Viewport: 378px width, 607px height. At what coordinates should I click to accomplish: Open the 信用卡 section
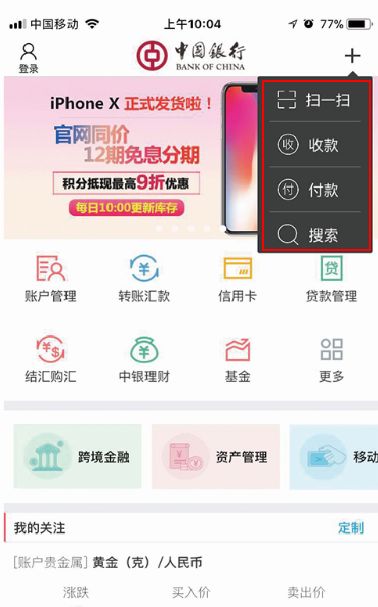(237, 278)
